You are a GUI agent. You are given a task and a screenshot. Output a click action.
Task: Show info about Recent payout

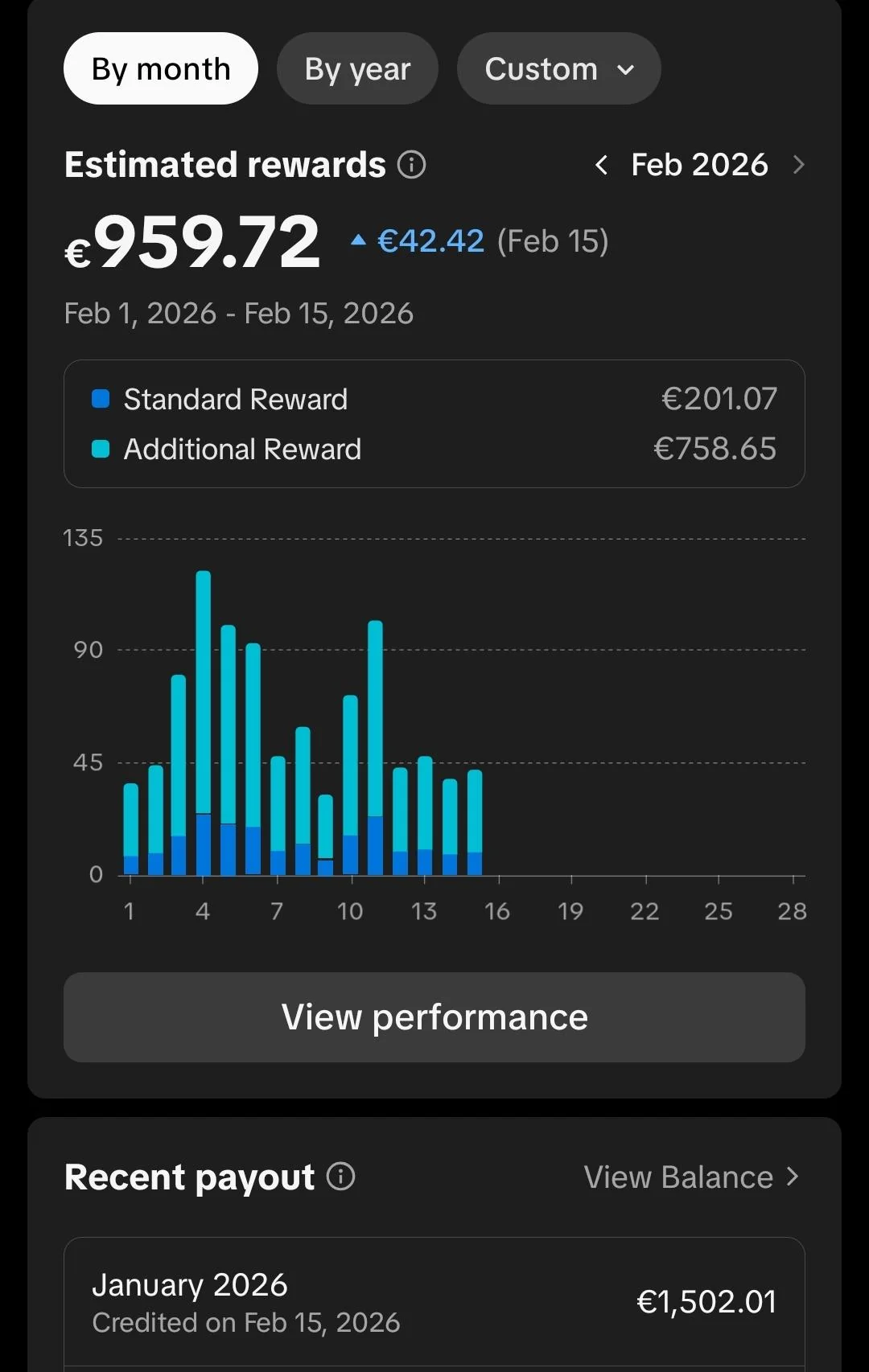341,1177
